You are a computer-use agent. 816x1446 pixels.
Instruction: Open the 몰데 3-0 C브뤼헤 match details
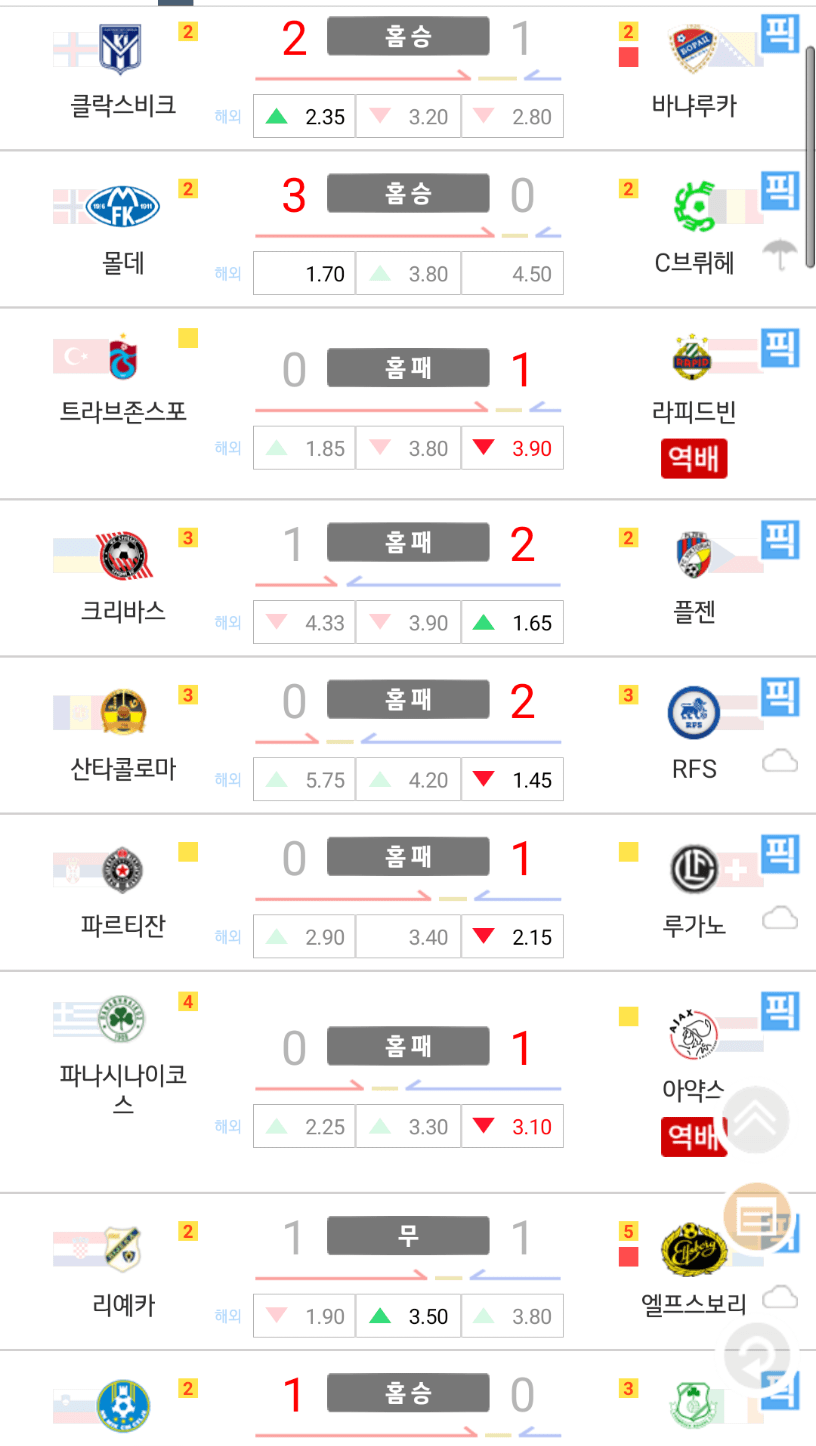pyautogui.click(x=408, y=194)
